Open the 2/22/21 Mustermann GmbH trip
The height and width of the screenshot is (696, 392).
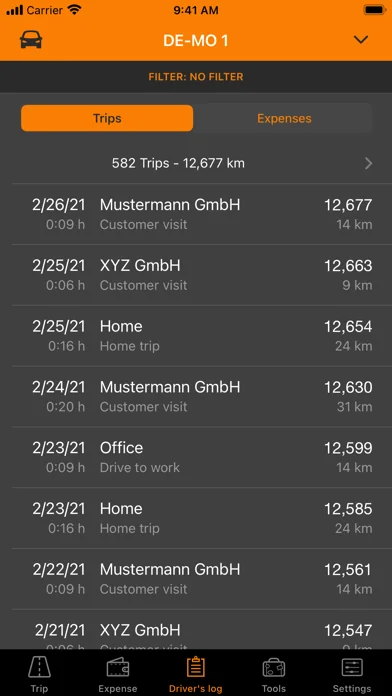[196, 579]
